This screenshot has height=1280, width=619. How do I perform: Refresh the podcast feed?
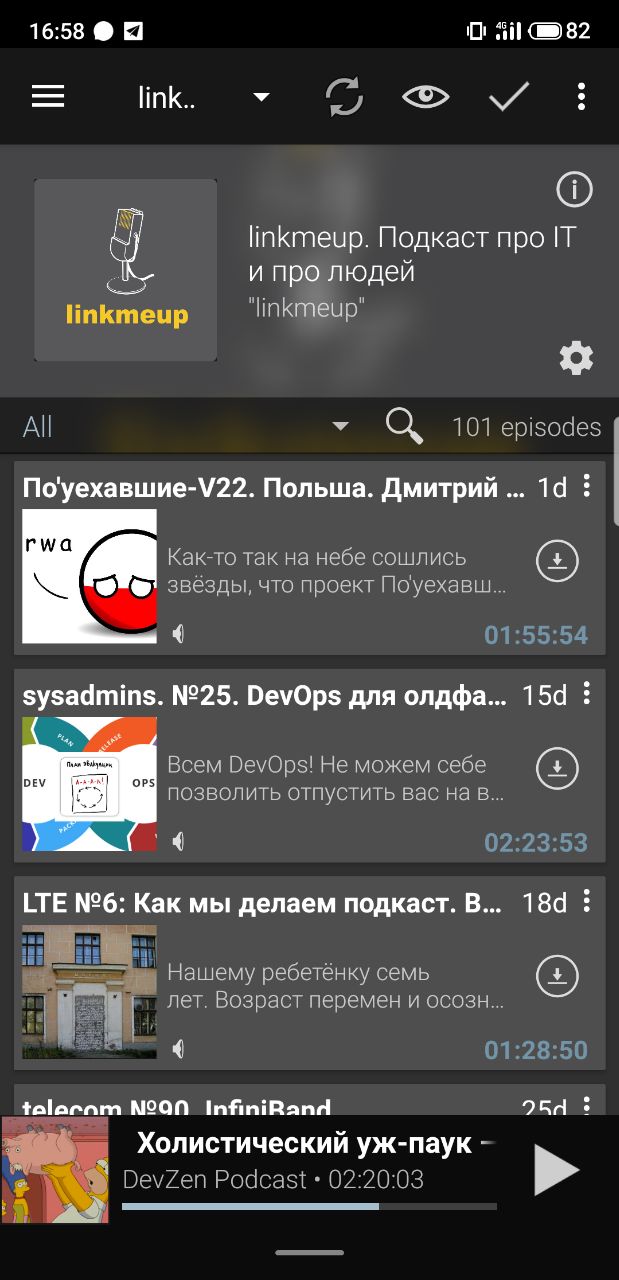pos(344,97)
